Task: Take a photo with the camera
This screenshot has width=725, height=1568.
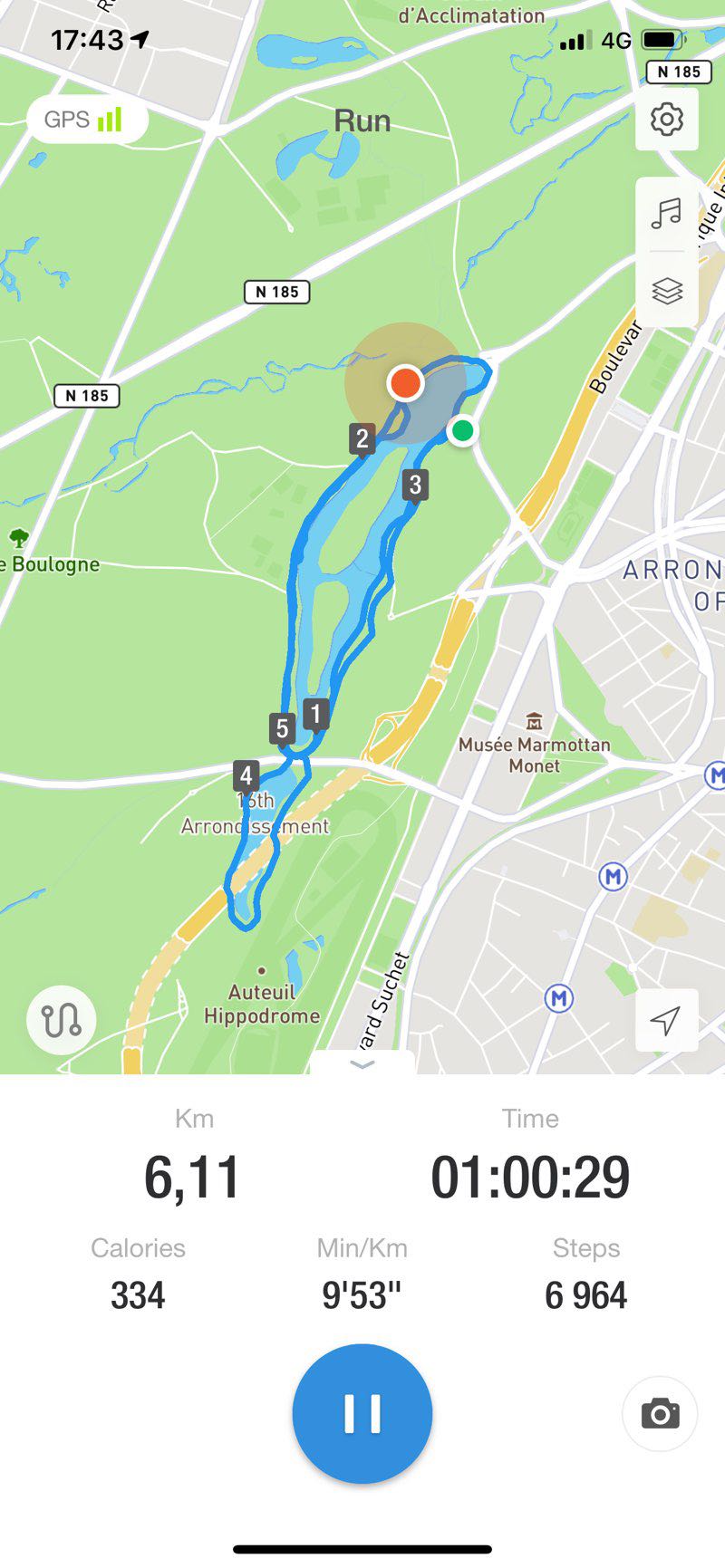Action: click(660, 1414)
